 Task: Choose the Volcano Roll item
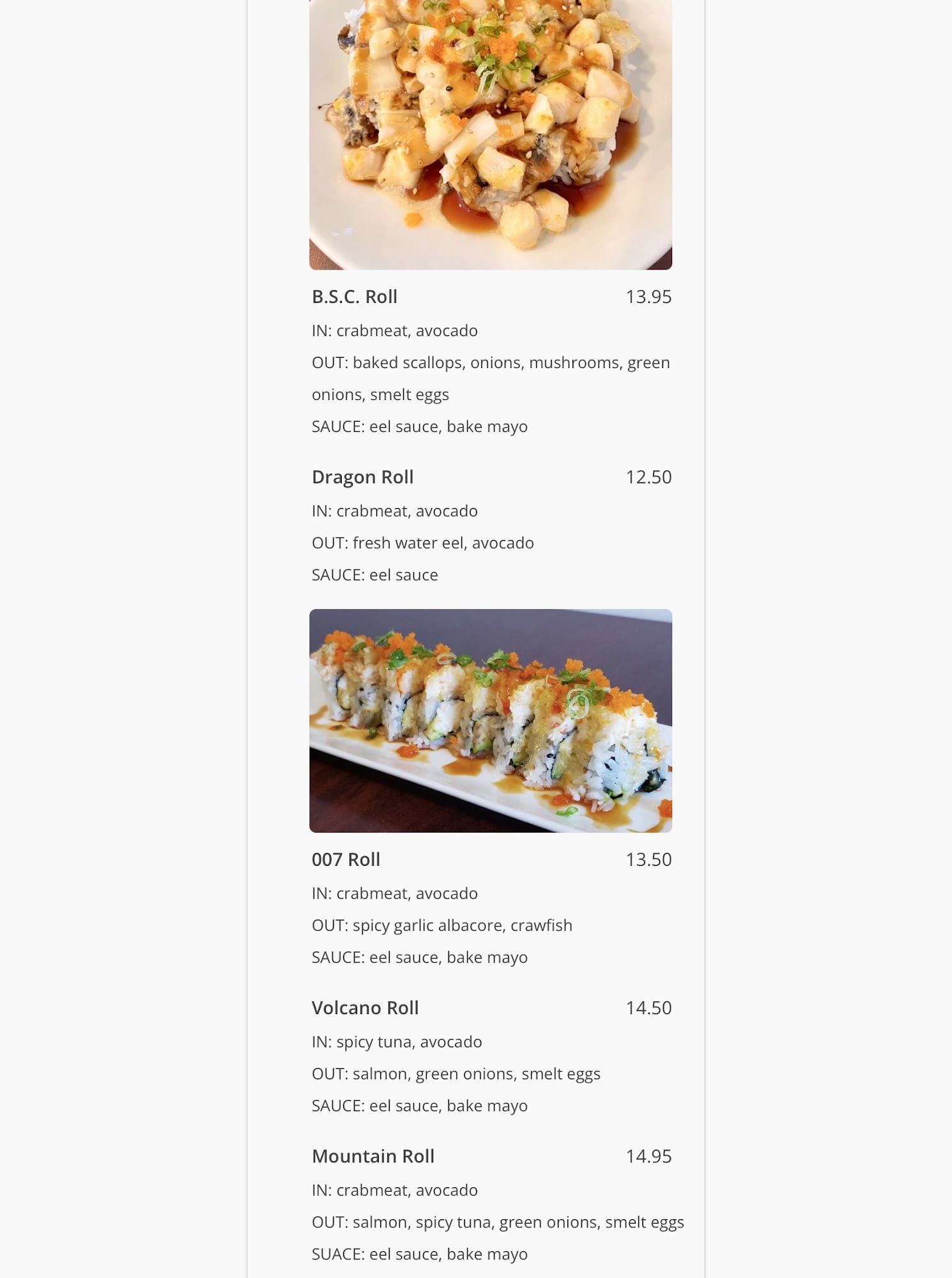tap(365, 1008)
